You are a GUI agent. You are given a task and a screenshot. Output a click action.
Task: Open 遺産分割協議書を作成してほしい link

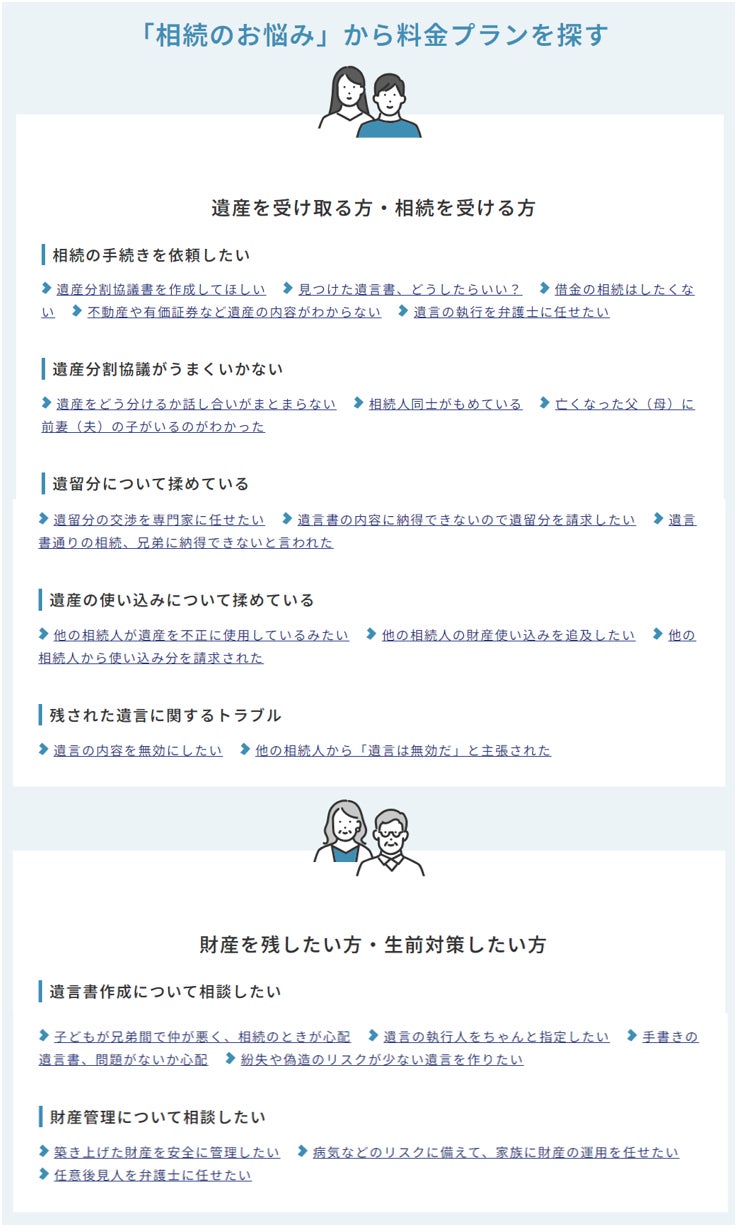(161, 290)
